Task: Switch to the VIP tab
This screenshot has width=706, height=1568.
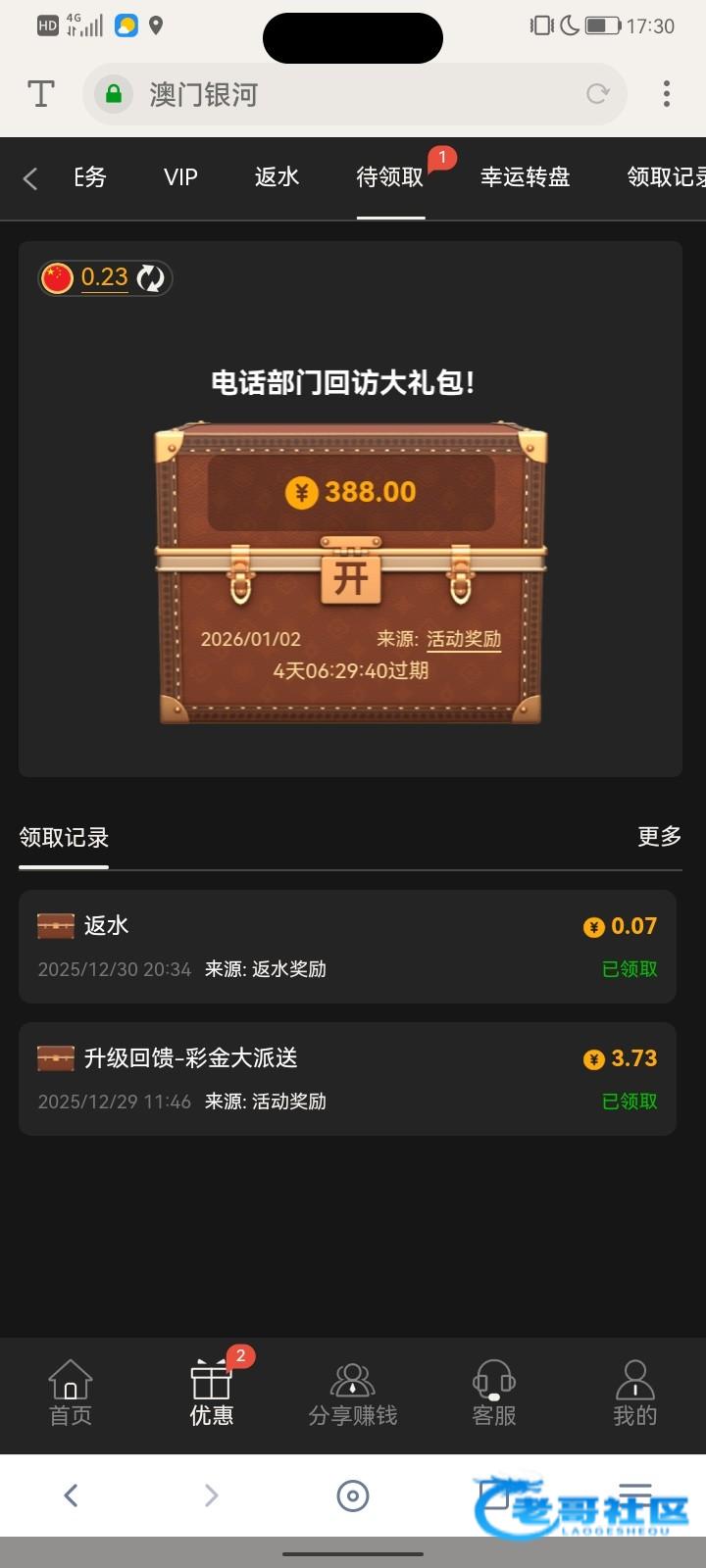Action: [x=180, y=177]
